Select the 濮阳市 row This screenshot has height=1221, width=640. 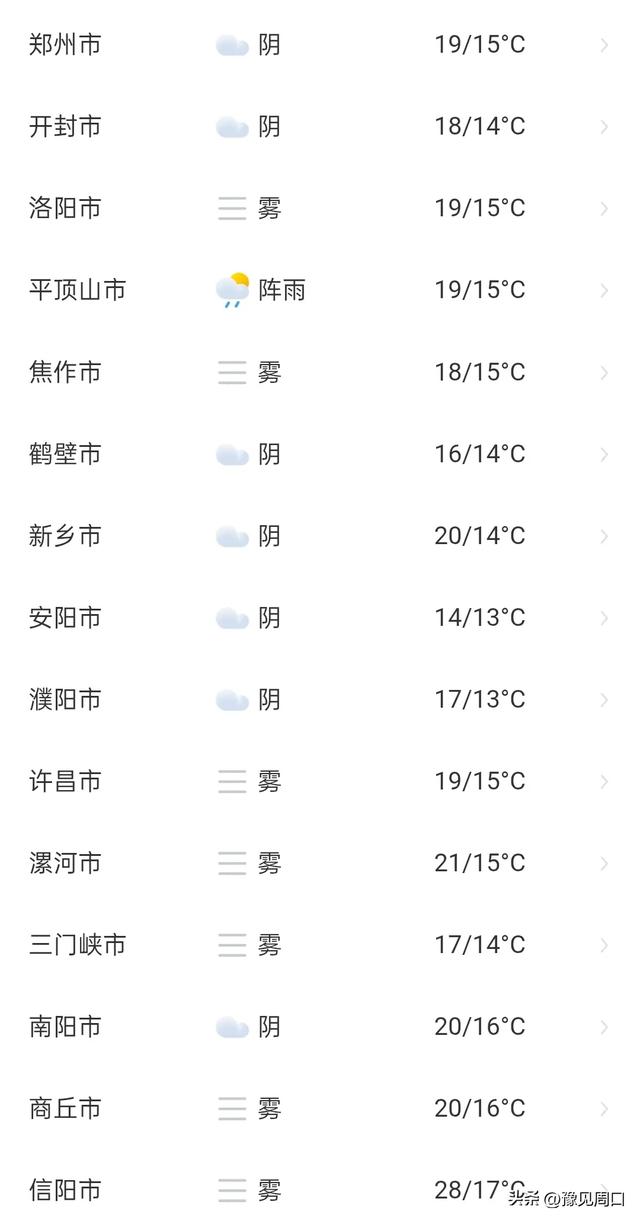point(320,700)
